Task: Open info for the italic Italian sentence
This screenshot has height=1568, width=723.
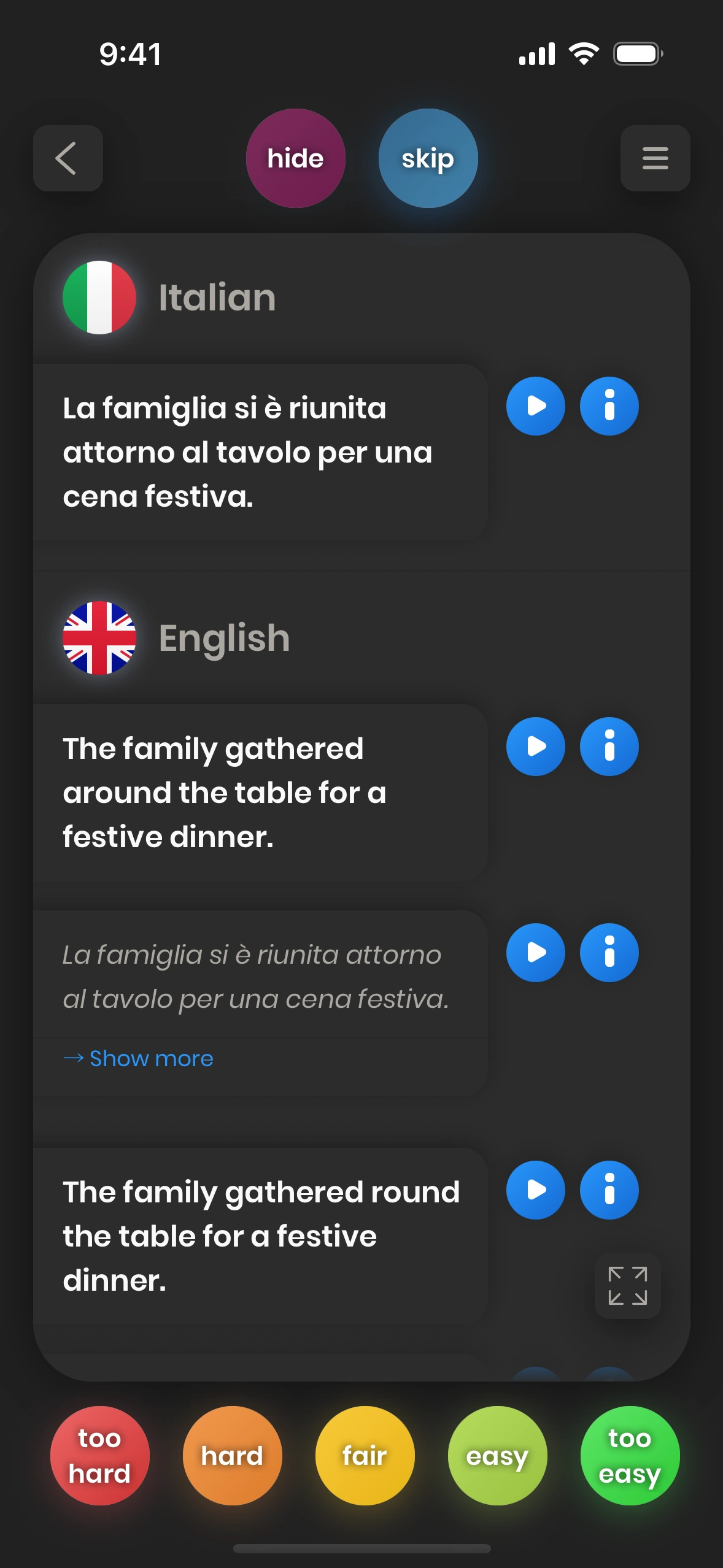Action: coord(609,953)
